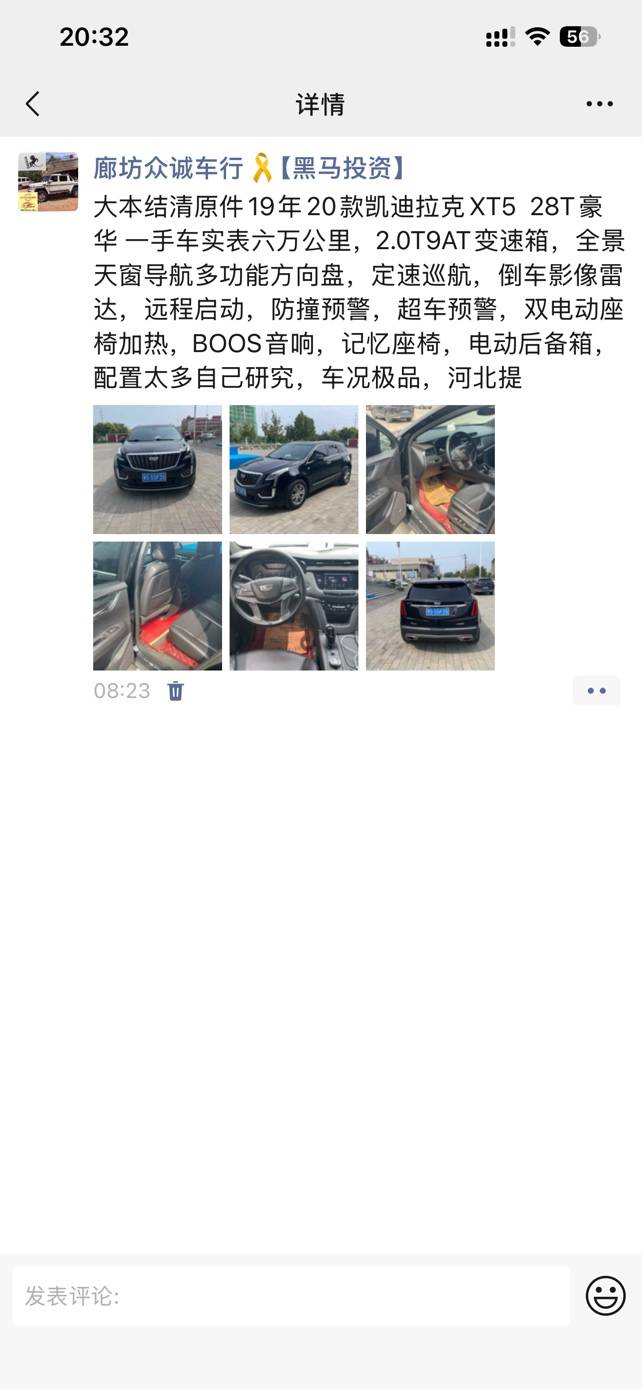View the open-door interior photo

click(430, 469)
